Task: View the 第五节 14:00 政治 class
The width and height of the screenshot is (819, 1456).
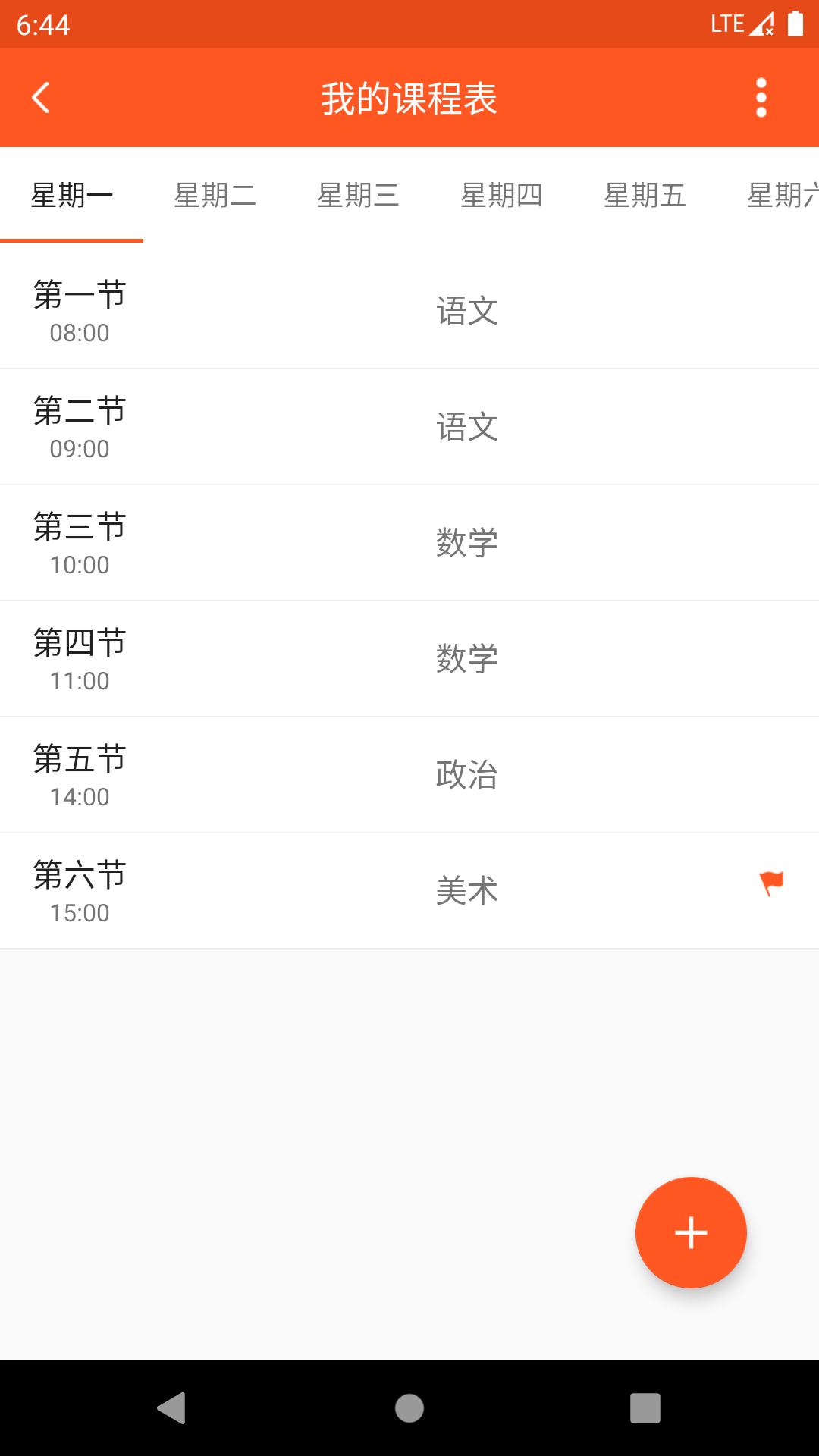Action: click(409, 775)
